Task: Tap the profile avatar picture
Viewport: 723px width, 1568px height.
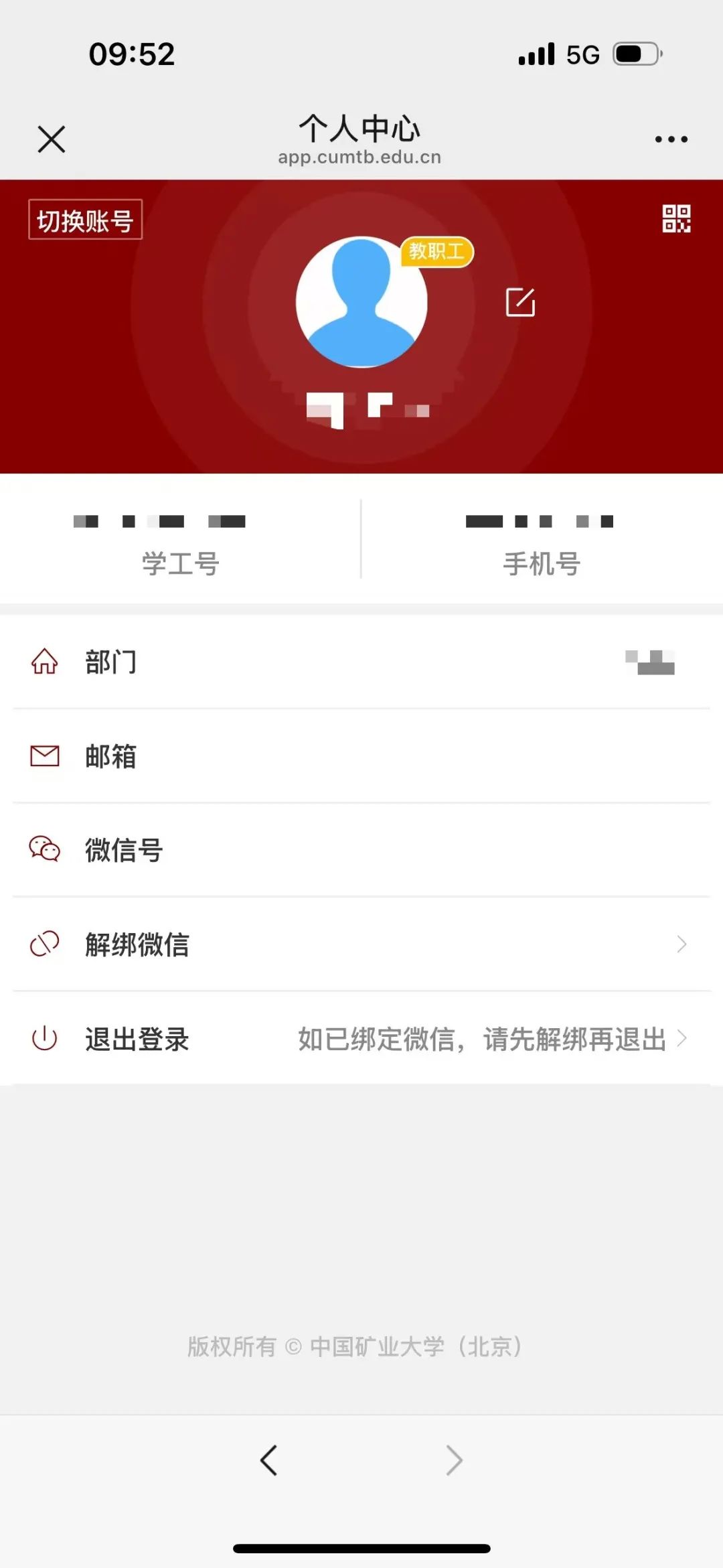Action: [361, 302]
